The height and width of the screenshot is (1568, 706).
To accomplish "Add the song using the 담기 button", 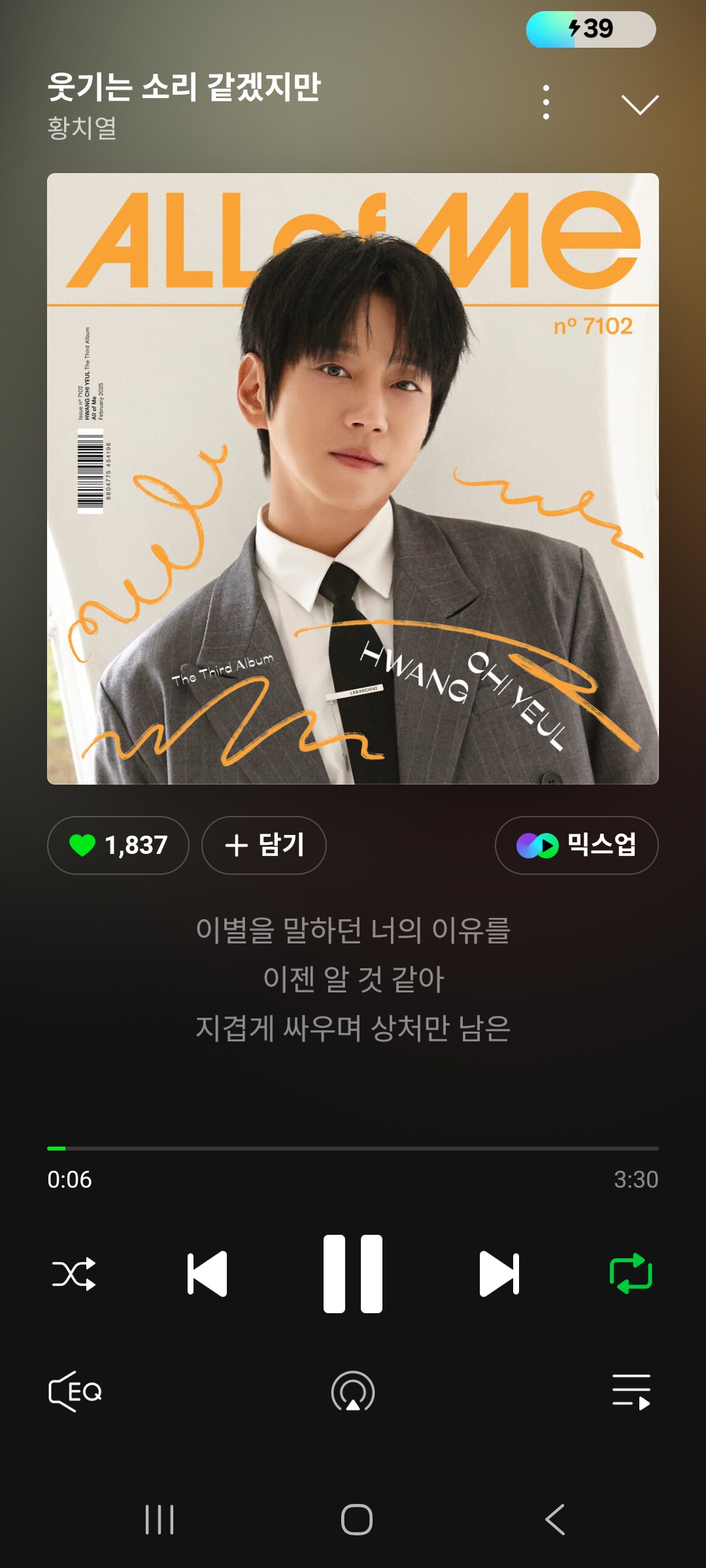I will (264, 845).
